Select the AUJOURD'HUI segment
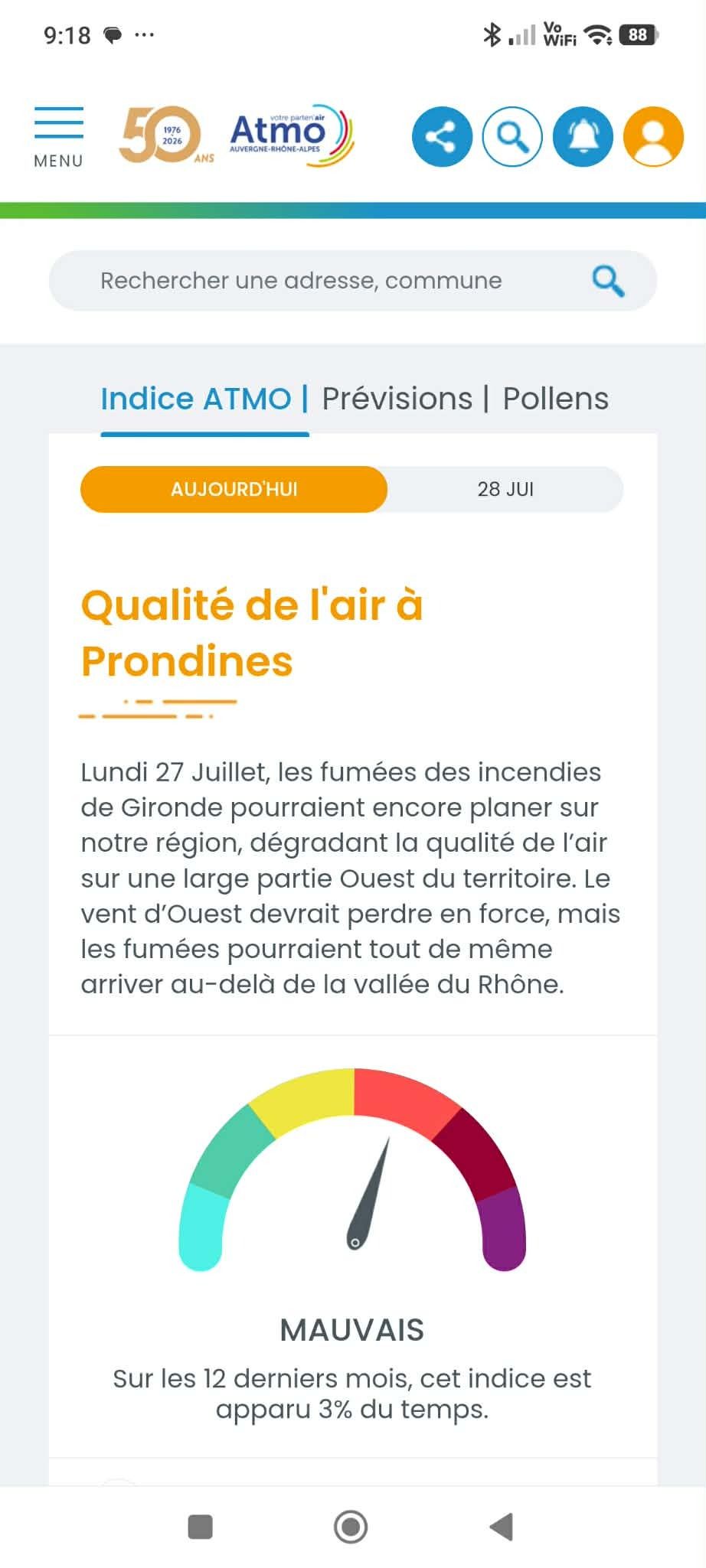Screen dimensions: 706x1568 [234, 489]
